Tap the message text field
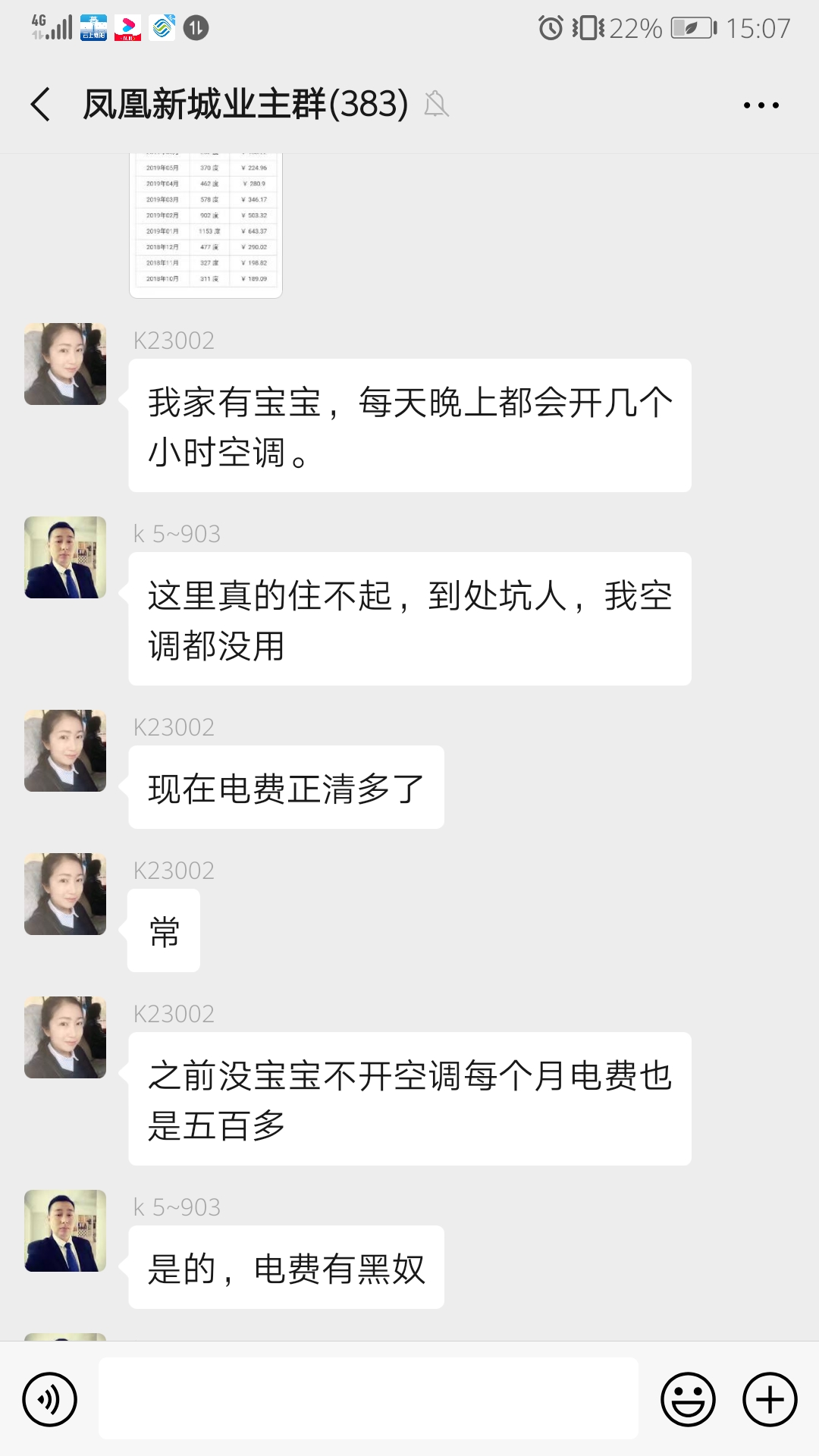819x1456 pixels. (368, 1398)
